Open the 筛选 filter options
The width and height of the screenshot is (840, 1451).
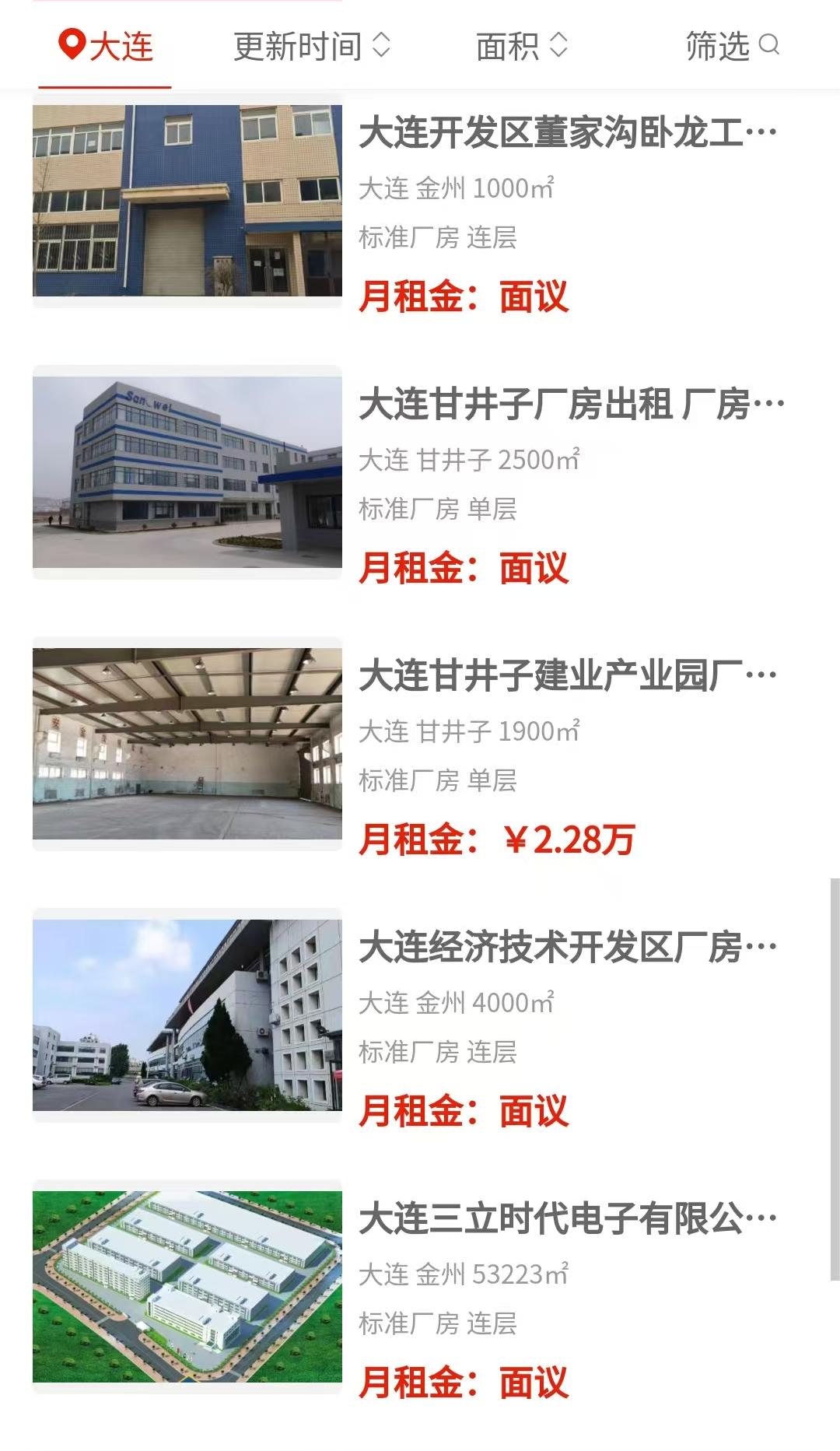[731, 47]
